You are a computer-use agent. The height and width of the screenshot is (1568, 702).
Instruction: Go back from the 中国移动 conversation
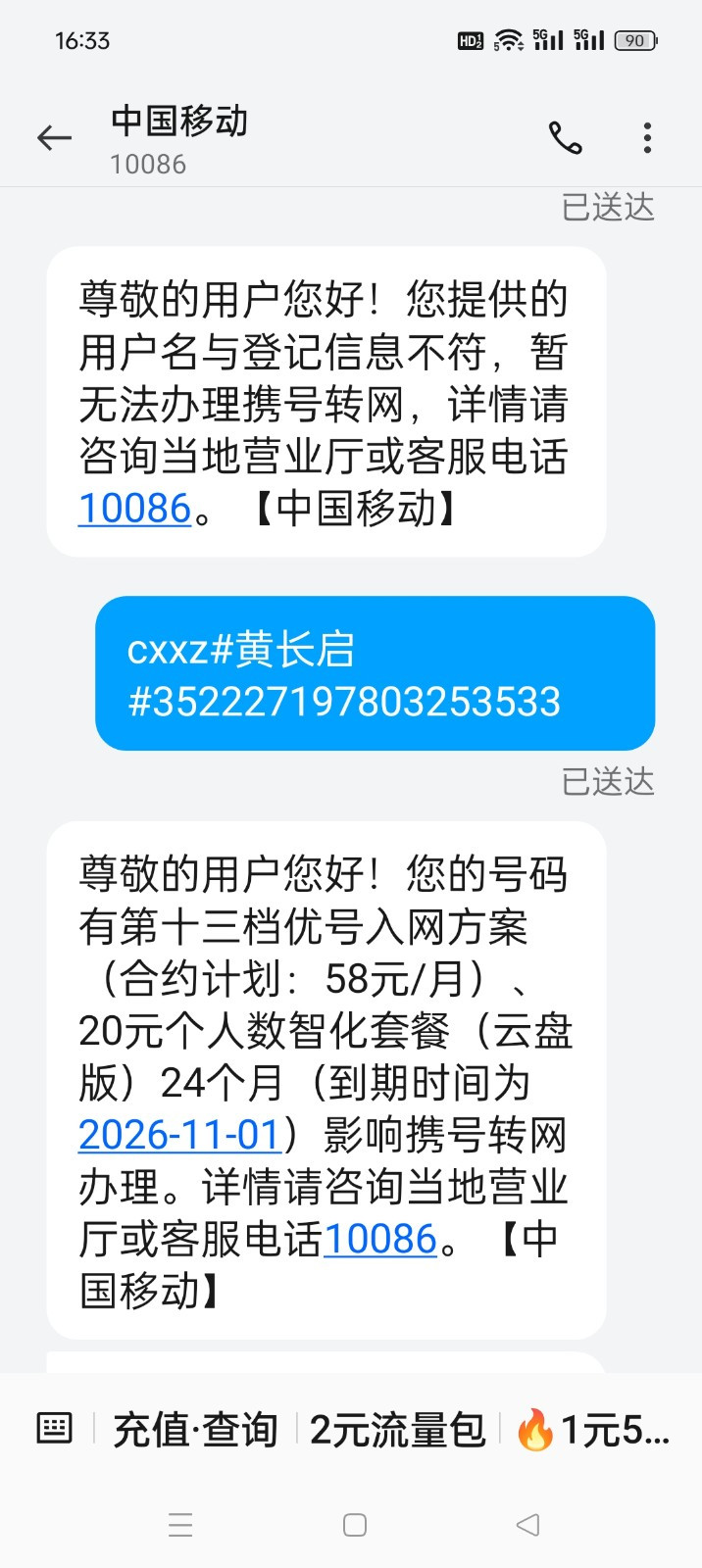[55, 138]
